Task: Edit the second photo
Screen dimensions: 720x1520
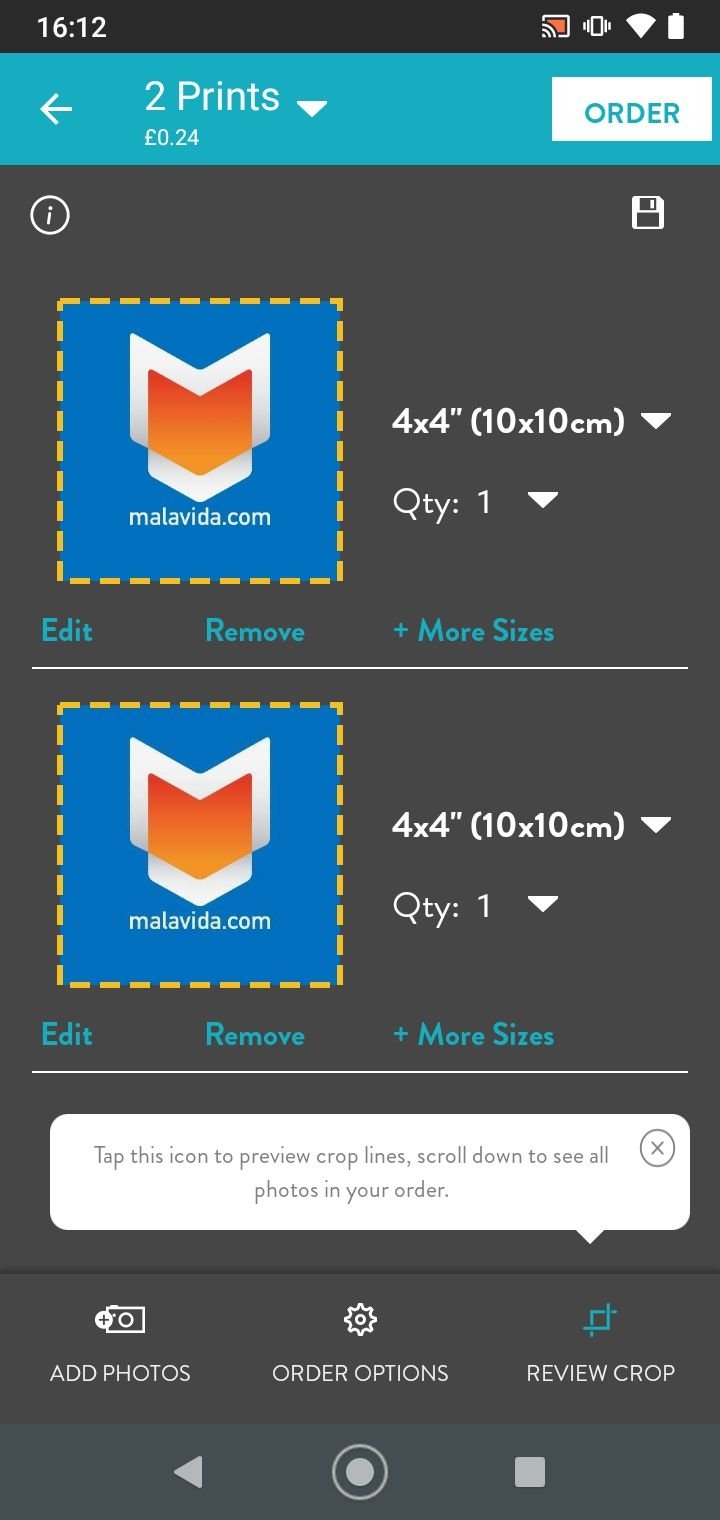Action: tap(67, 1035)
